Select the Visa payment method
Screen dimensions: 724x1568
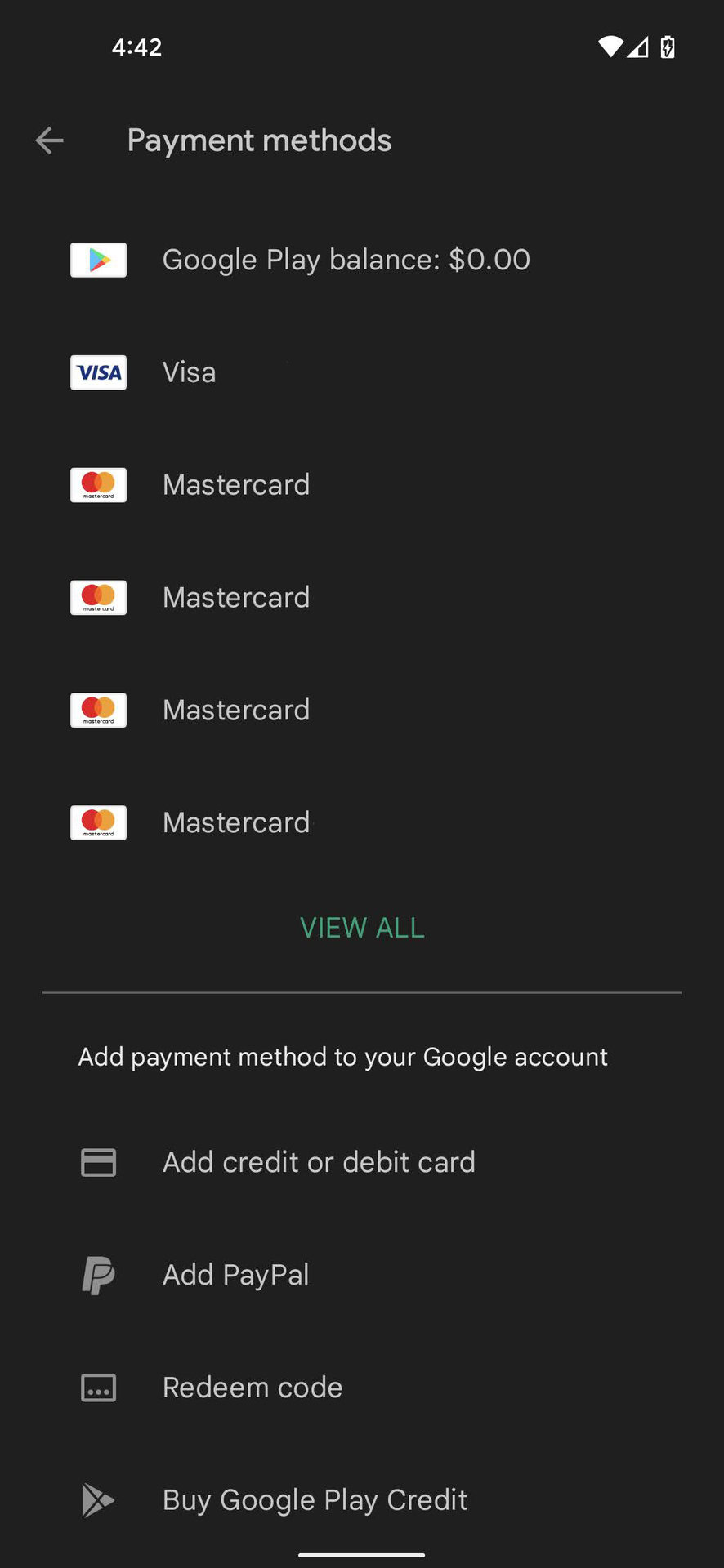(189, 372)
